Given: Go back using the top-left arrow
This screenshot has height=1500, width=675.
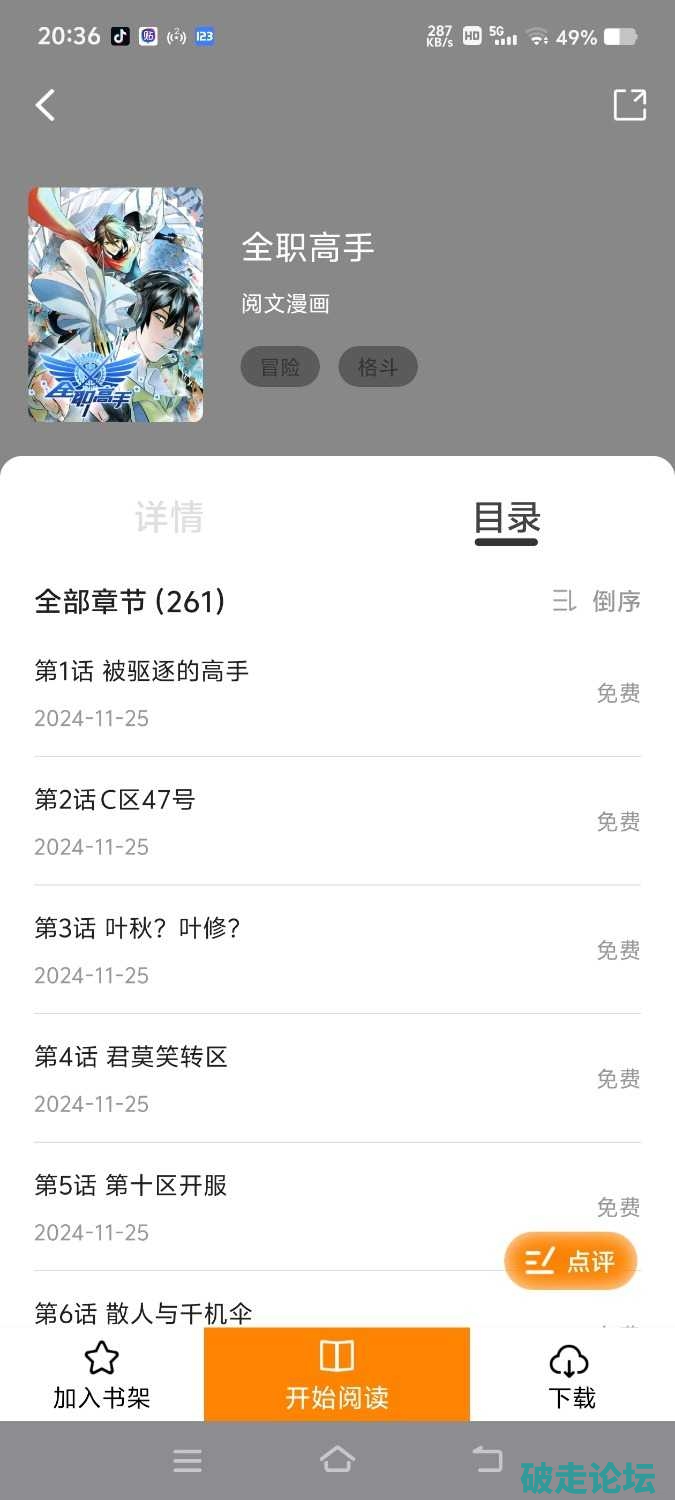Looking at the screenshot, I should (45, 105).
